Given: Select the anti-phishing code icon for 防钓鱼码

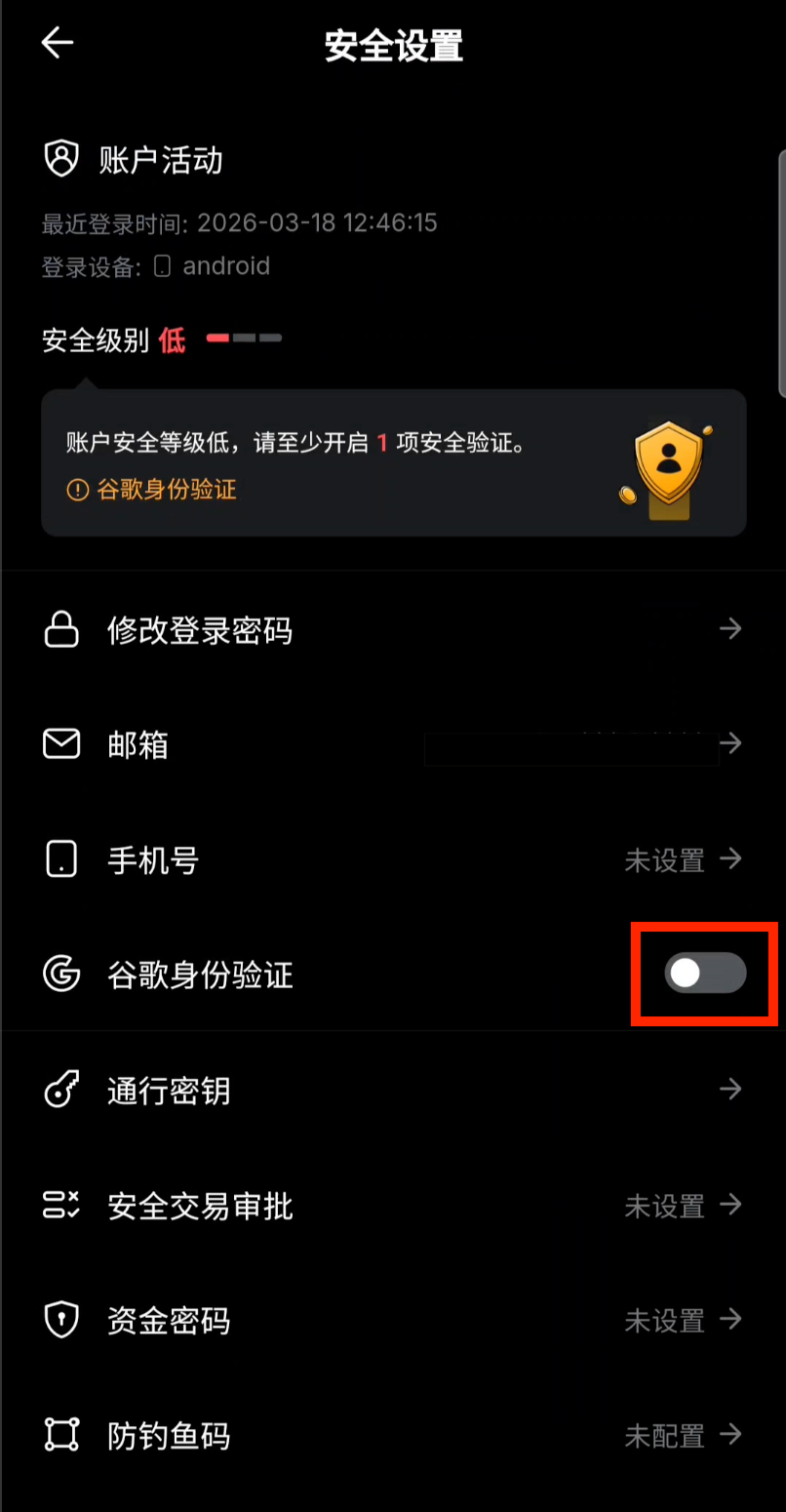Looking at the screenshot, I should pos(61,1435).
